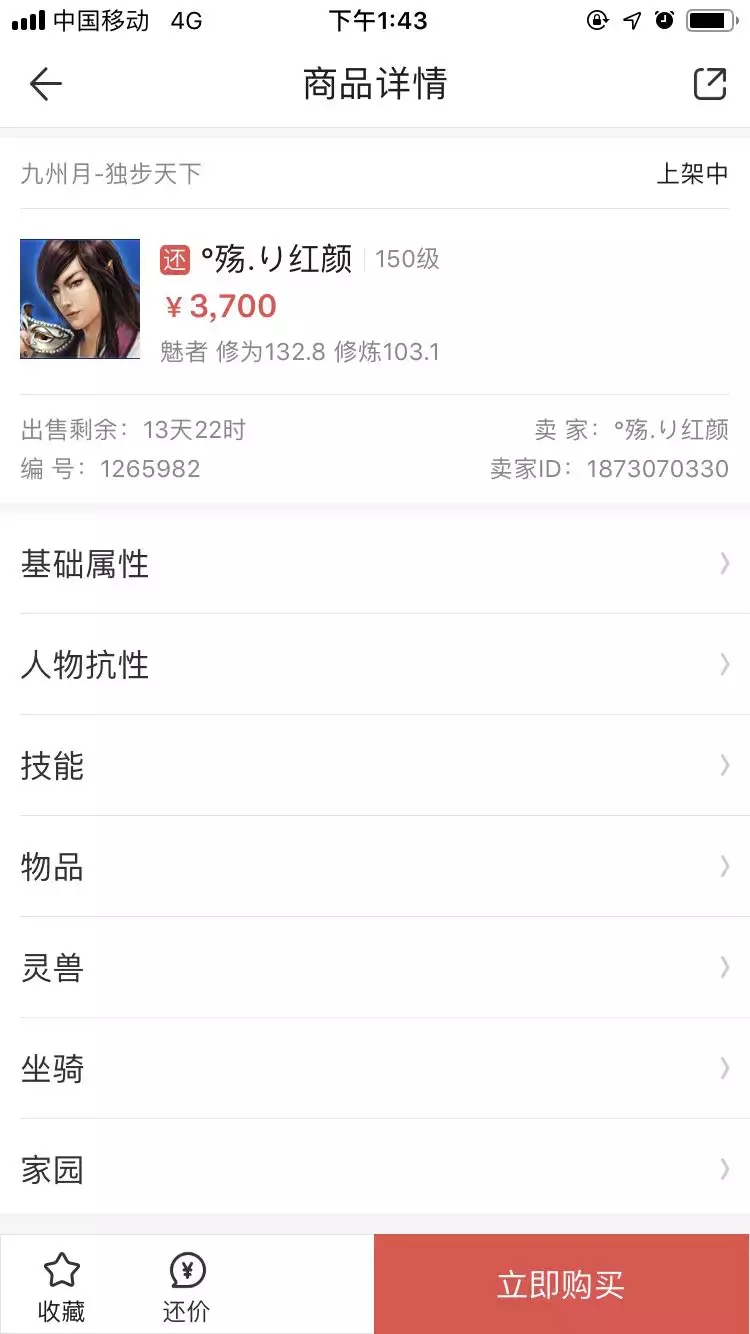Tap 立即购买 to buy now
Viewport: 750px width, 1334px height.
click(561, 1285)
